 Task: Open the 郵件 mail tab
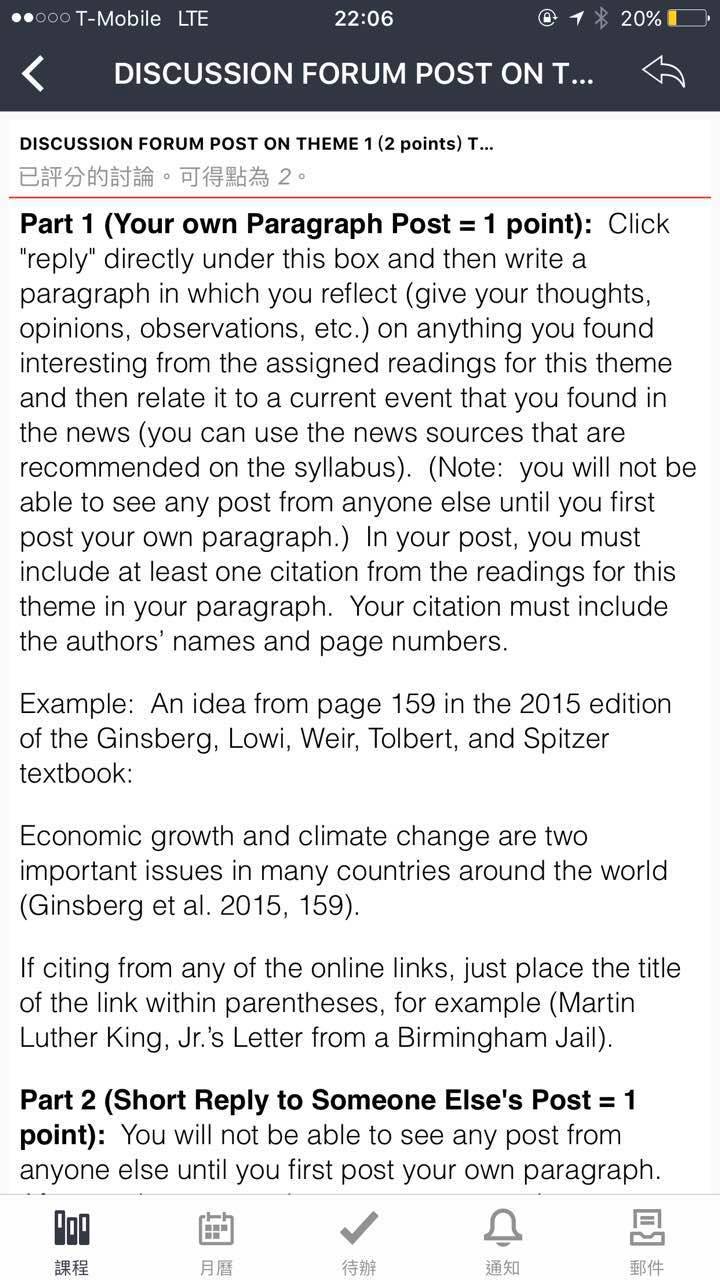coord(647,1240)
